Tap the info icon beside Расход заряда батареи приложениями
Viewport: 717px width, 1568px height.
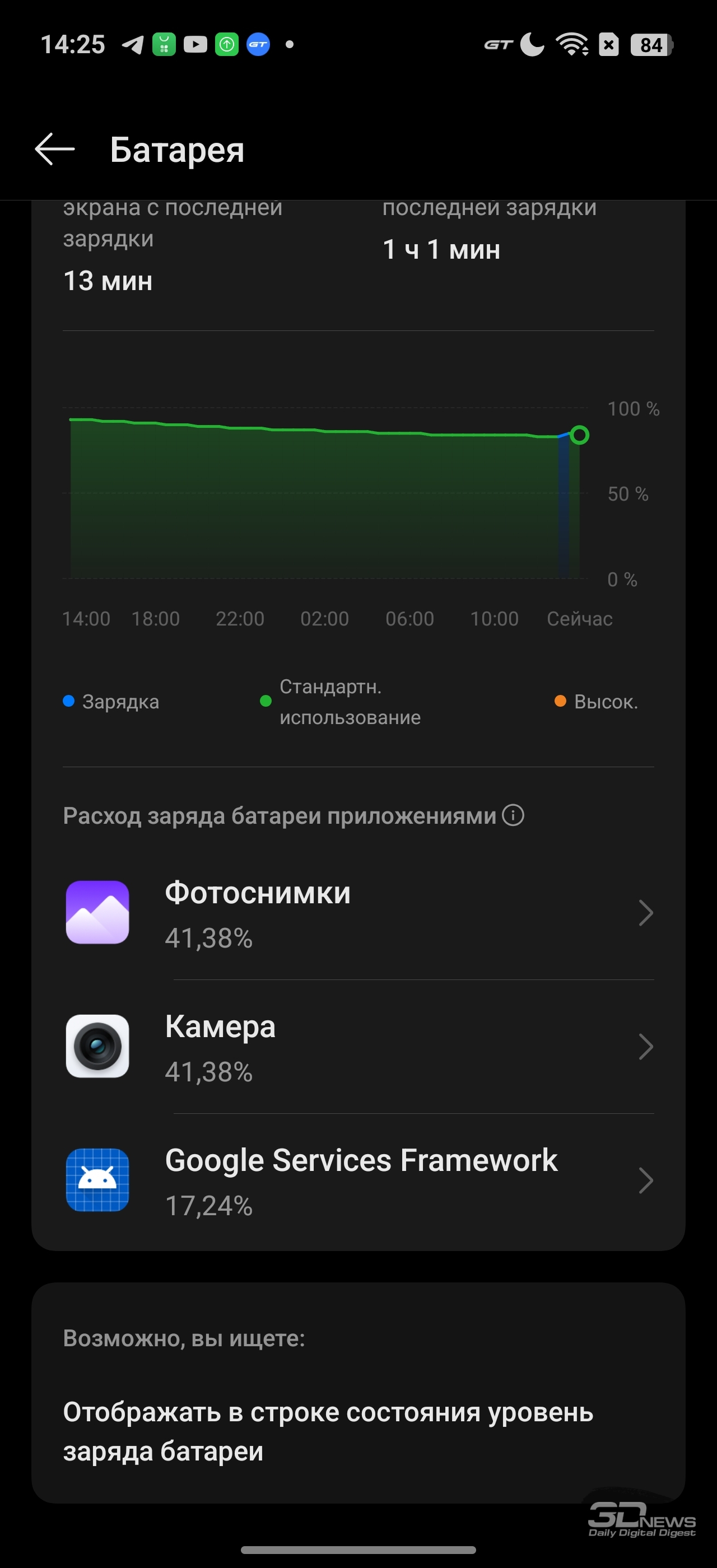[513, 815]
